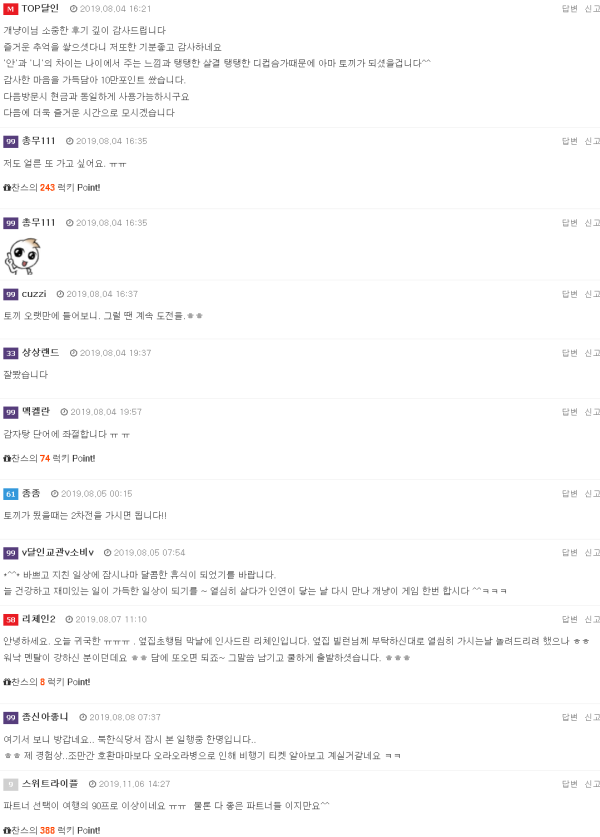The width and height of the screenshot is (600, 837).
Task: Reply to 상상랜드's comment
Action: (569, 353)
